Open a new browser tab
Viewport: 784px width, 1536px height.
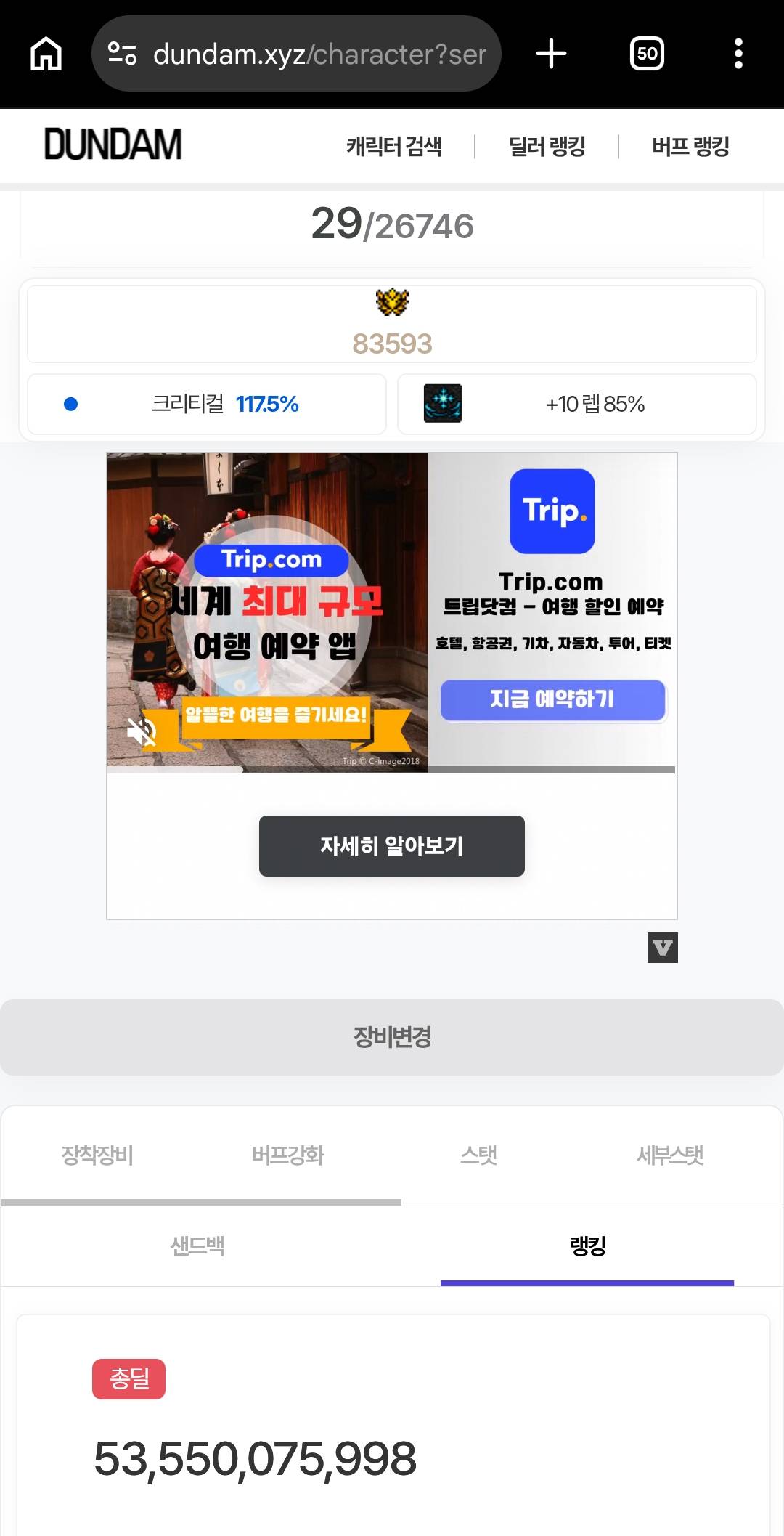point(551,54)
